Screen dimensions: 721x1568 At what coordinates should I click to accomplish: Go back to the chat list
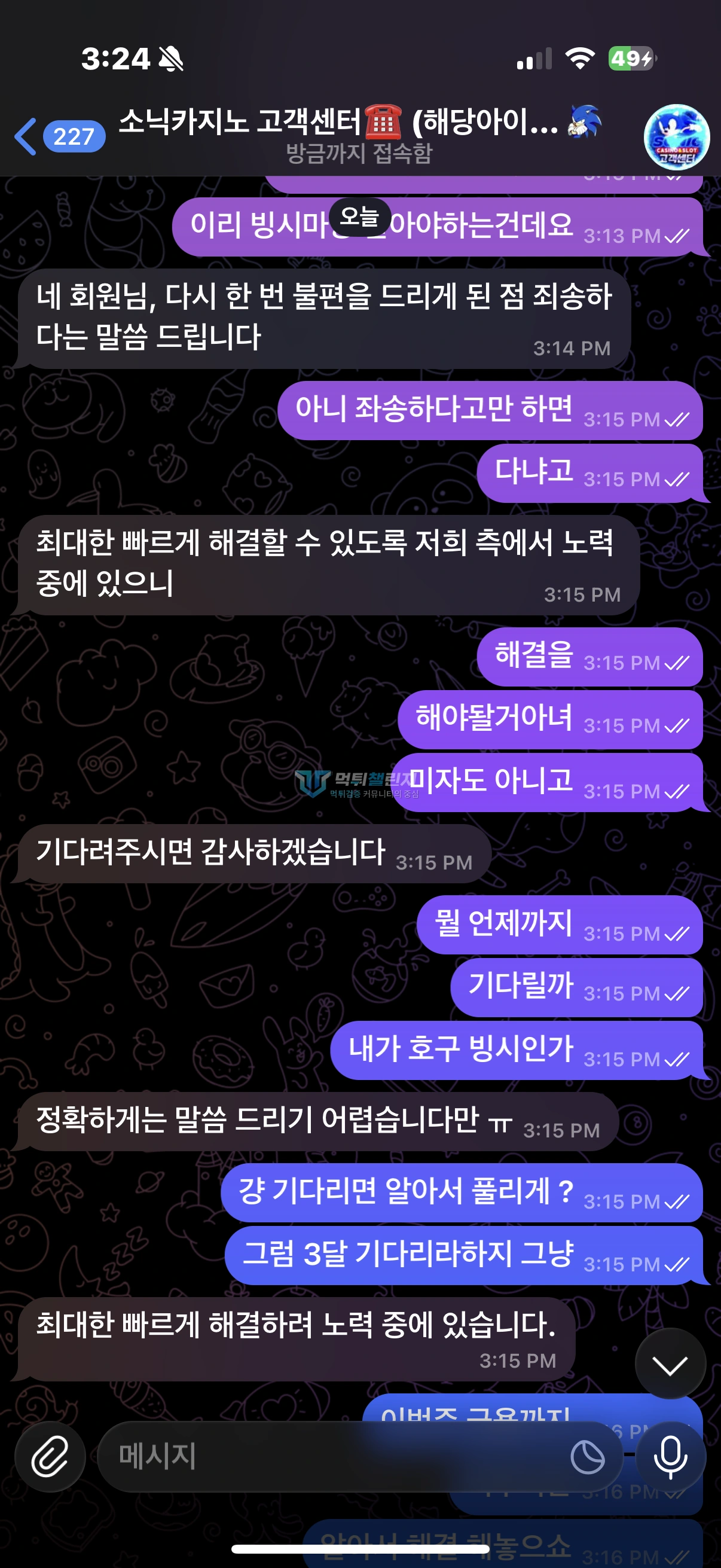click(59, 136)
